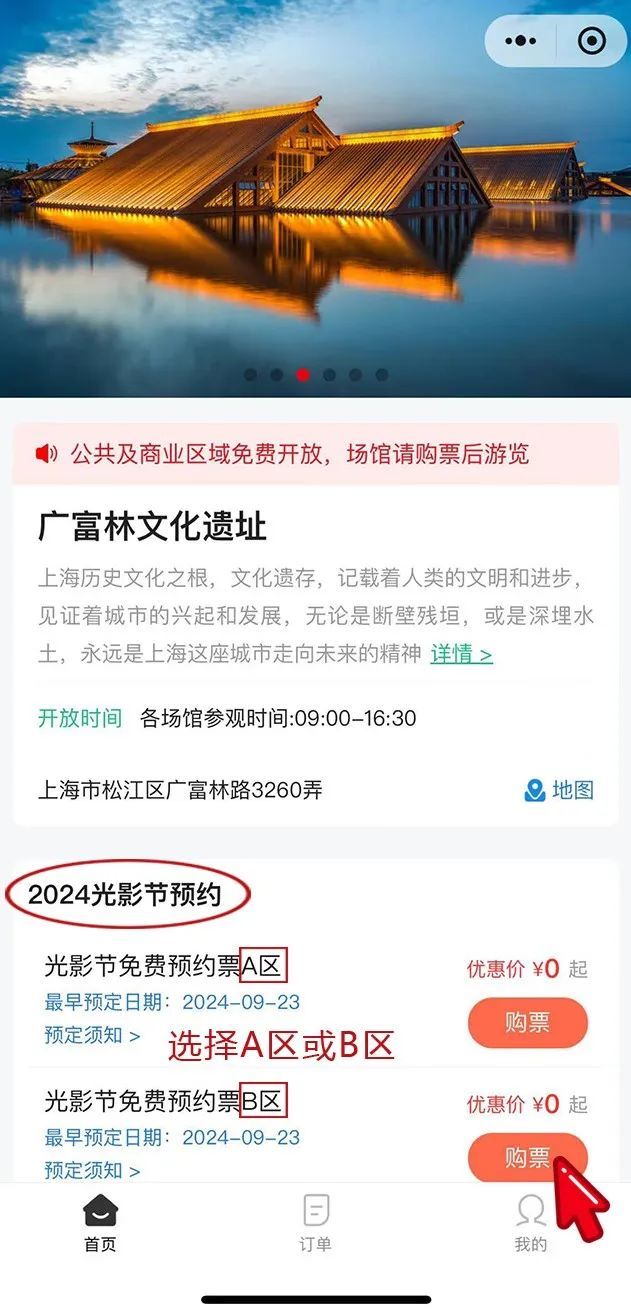Open the 详情 link for 广富林文化遗址

pyautogui.click(x=461, y=654)
